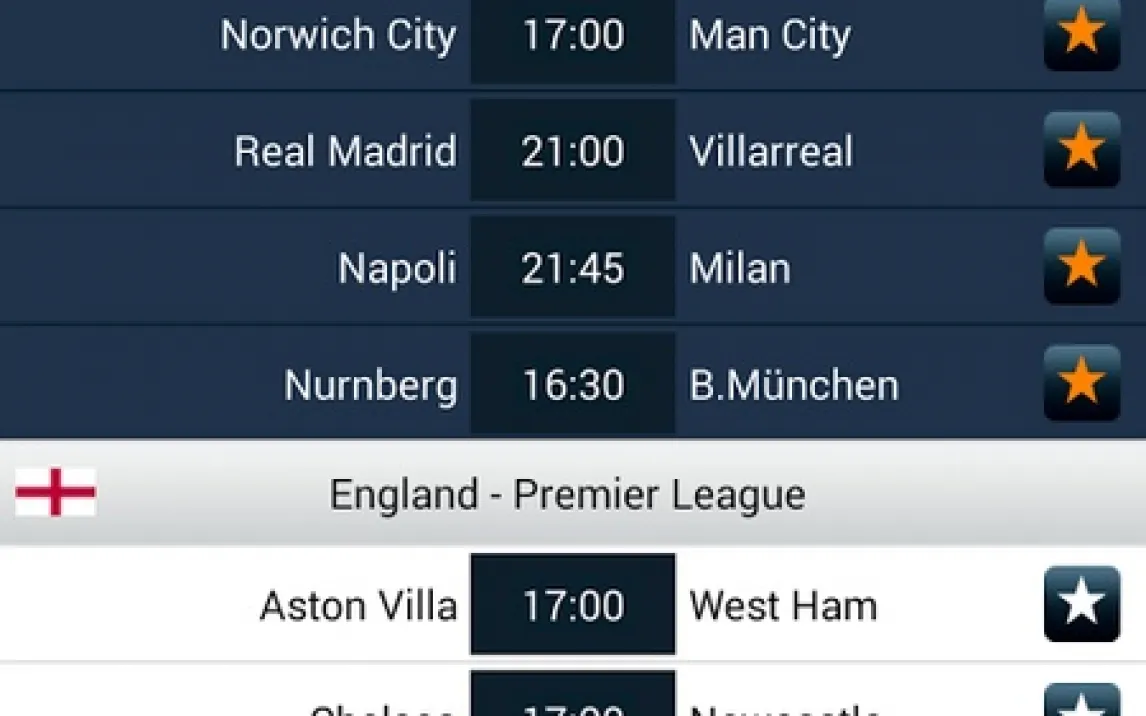Screen dimensions: 1146x716
Task: Unfavorite the Norwich City vs Man City match
Action: click(1081, 34)
